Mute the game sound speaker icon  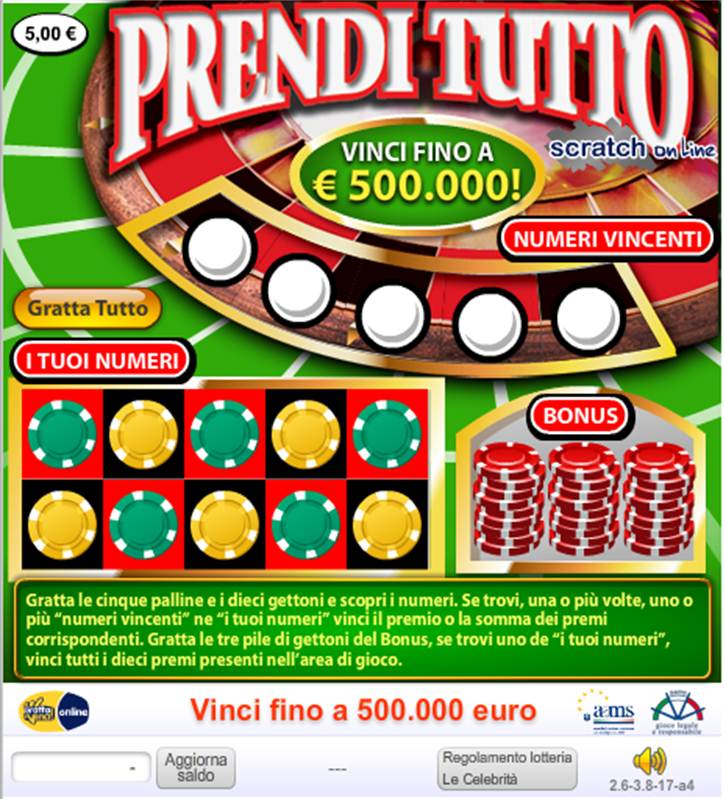click(649, 759)
